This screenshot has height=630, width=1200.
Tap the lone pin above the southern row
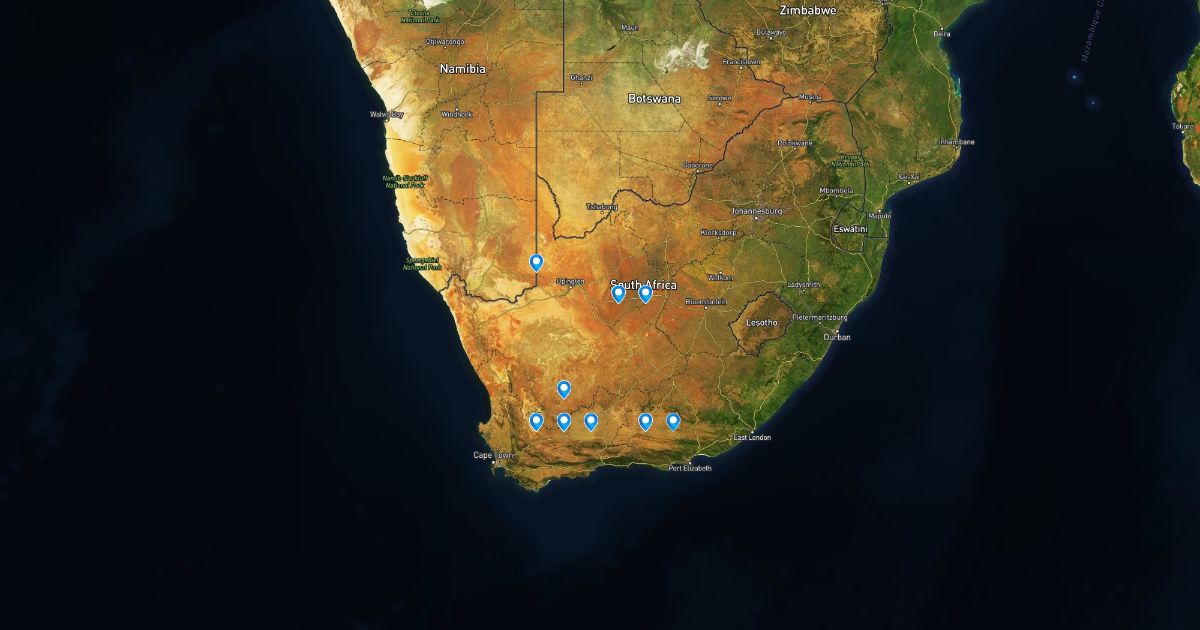pos(564,389)
